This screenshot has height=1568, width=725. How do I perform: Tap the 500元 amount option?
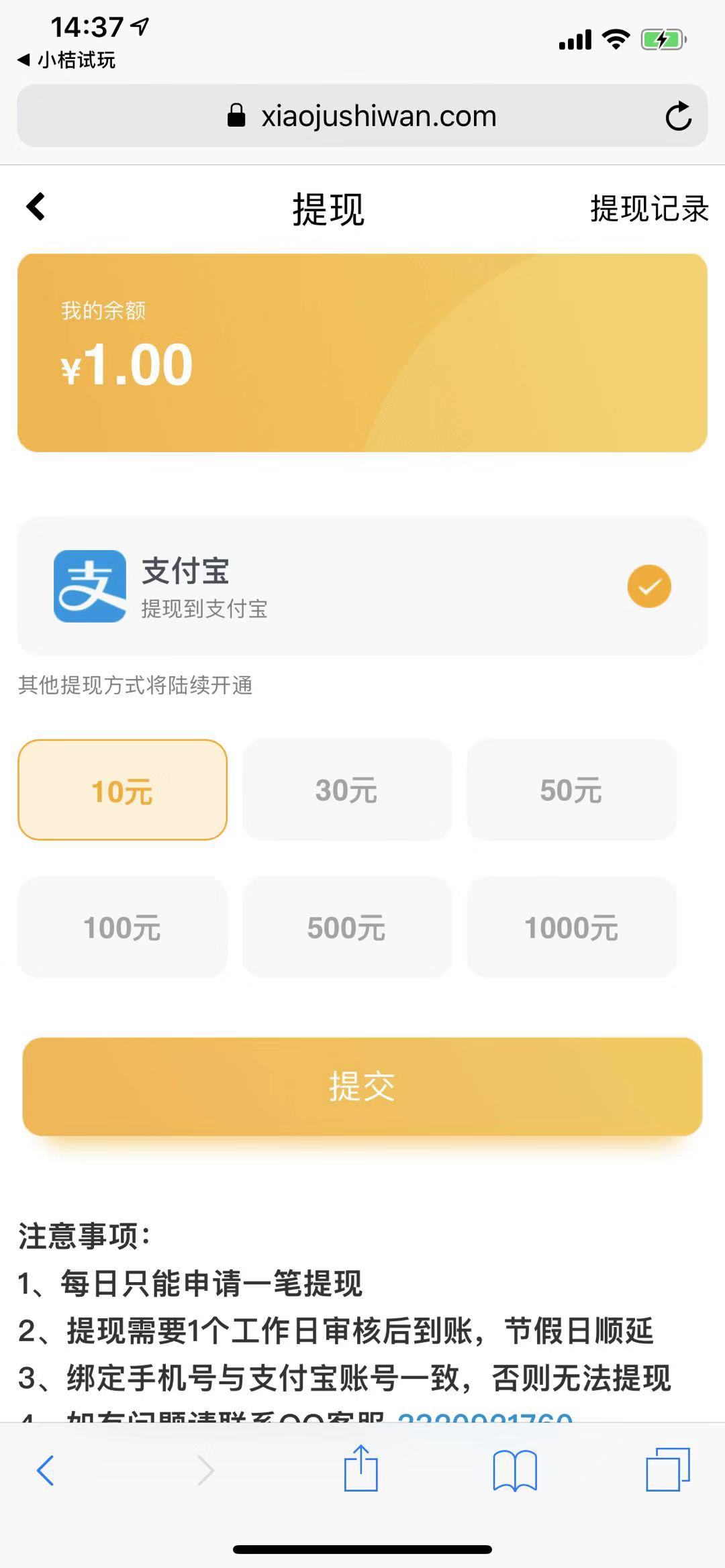coord(346,929)
